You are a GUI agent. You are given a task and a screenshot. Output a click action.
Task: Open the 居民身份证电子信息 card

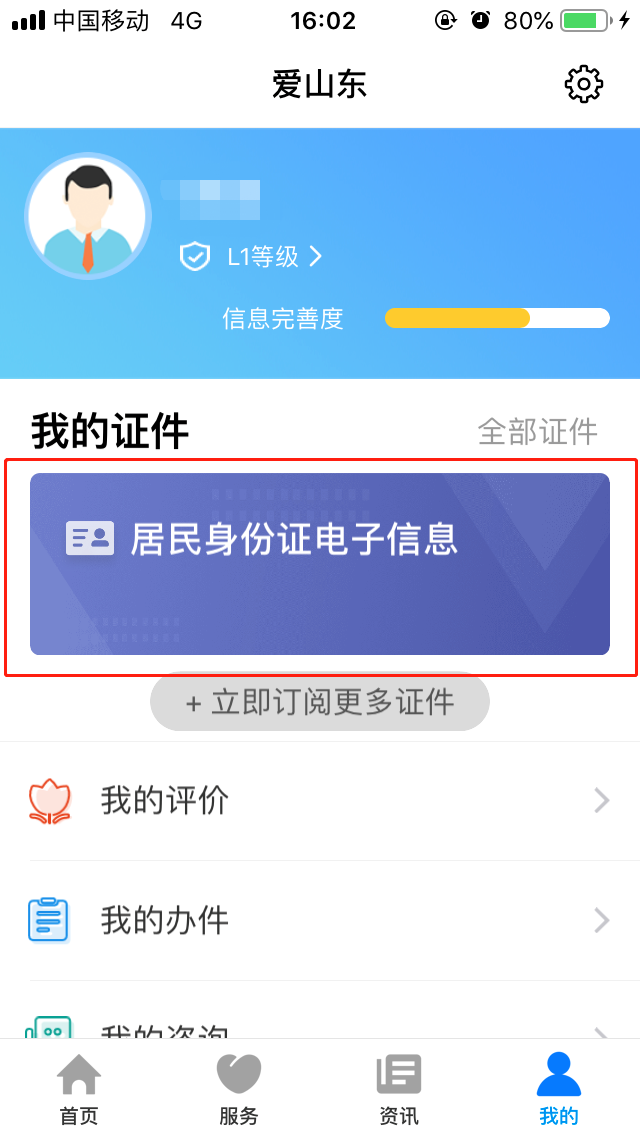320,564
